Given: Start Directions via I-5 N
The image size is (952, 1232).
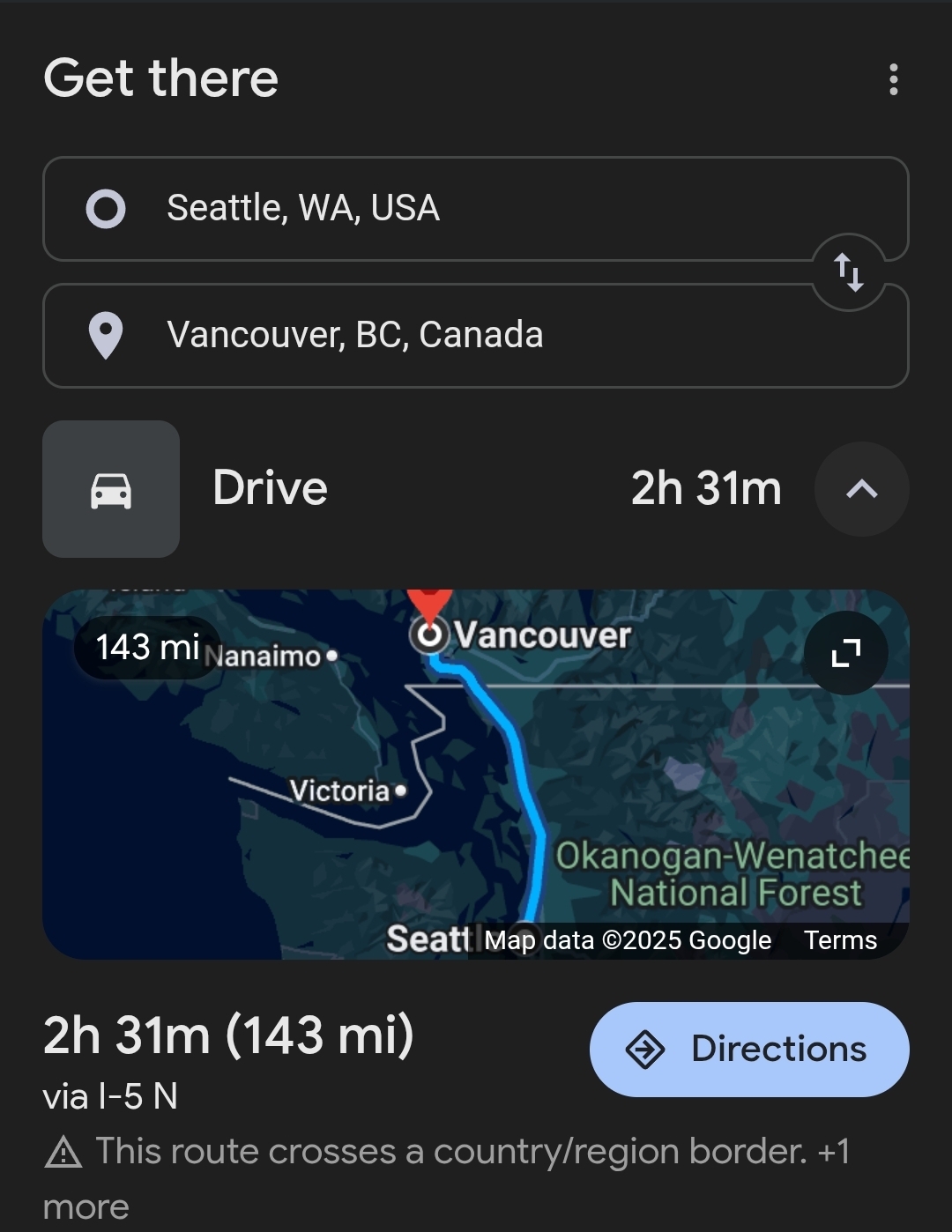Looking at the screenshot, I should tap(748, 1050).
